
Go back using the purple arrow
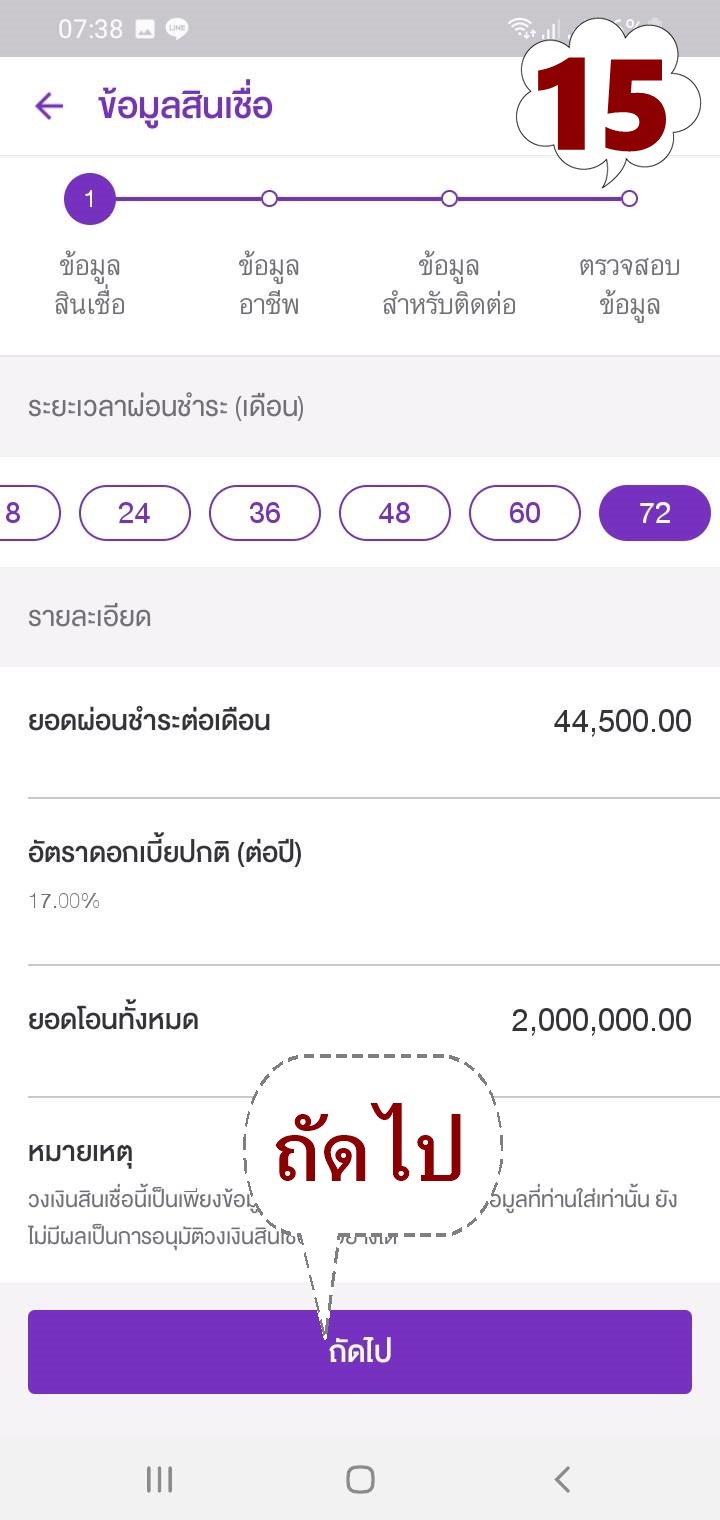[x=48, y=106]
